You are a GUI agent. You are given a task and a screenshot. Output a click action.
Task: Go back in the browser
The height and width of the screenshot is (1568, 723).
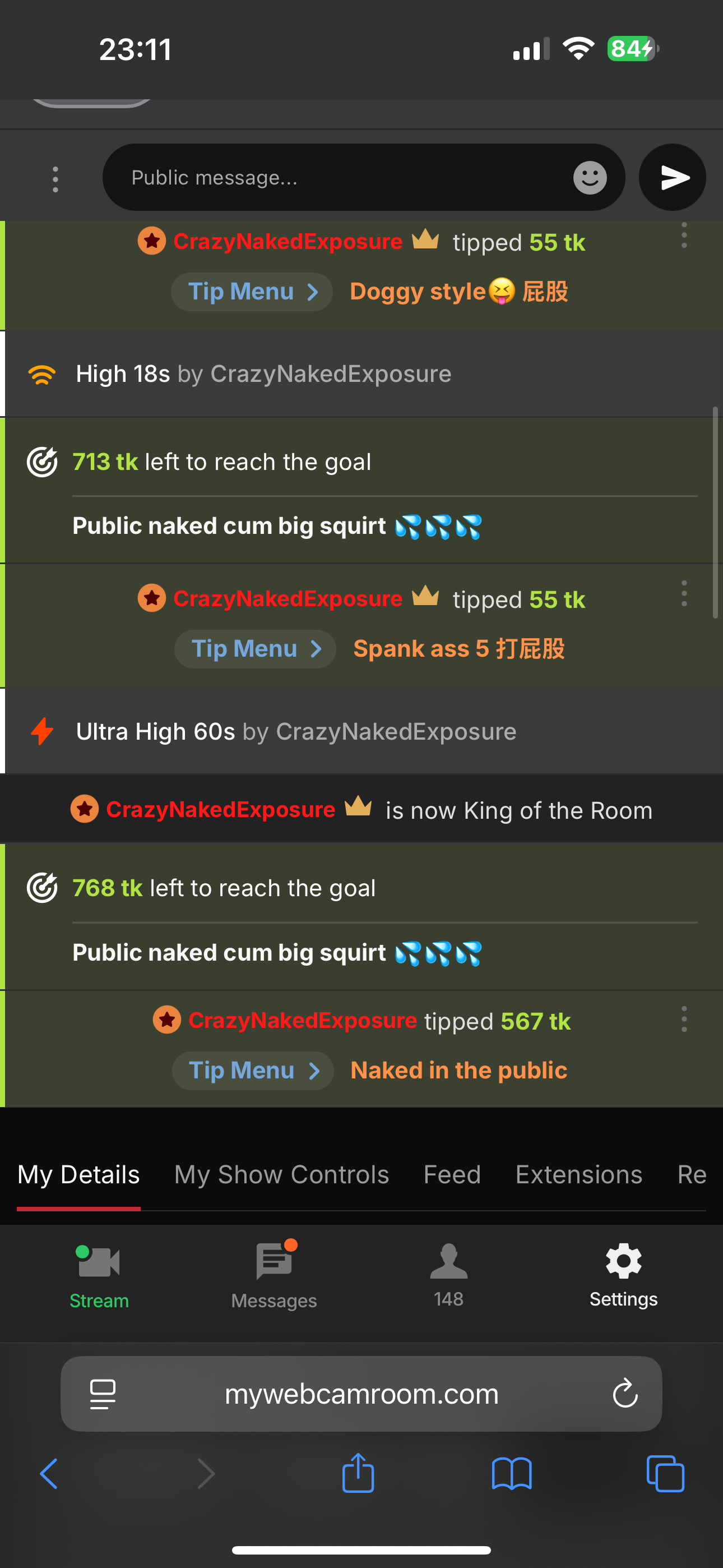(x=49, y=1474)
